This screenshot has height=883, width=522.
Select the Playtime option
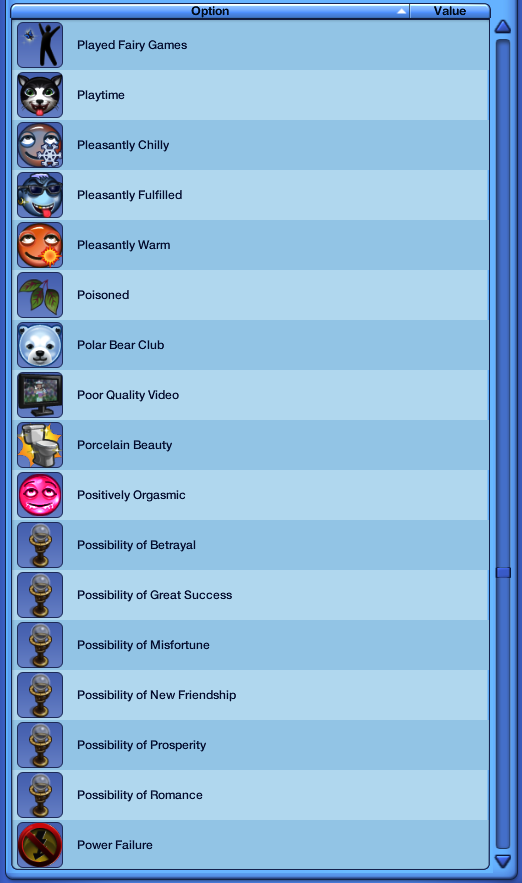[250, 95]
